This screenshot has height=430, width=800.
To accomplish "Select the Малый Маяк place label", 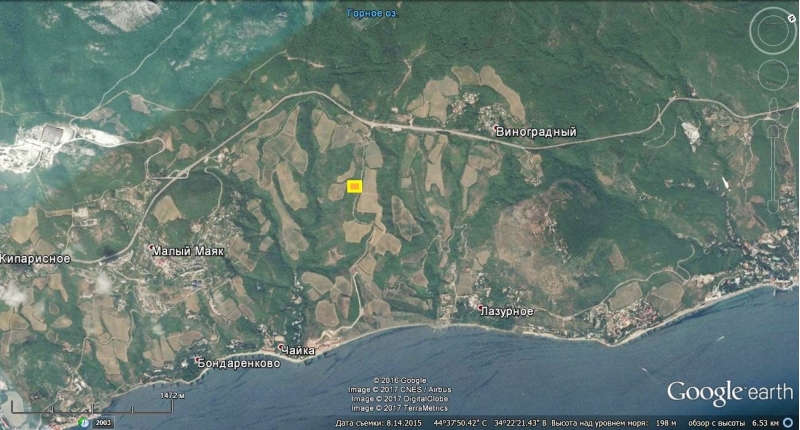I will click(187, 250).
